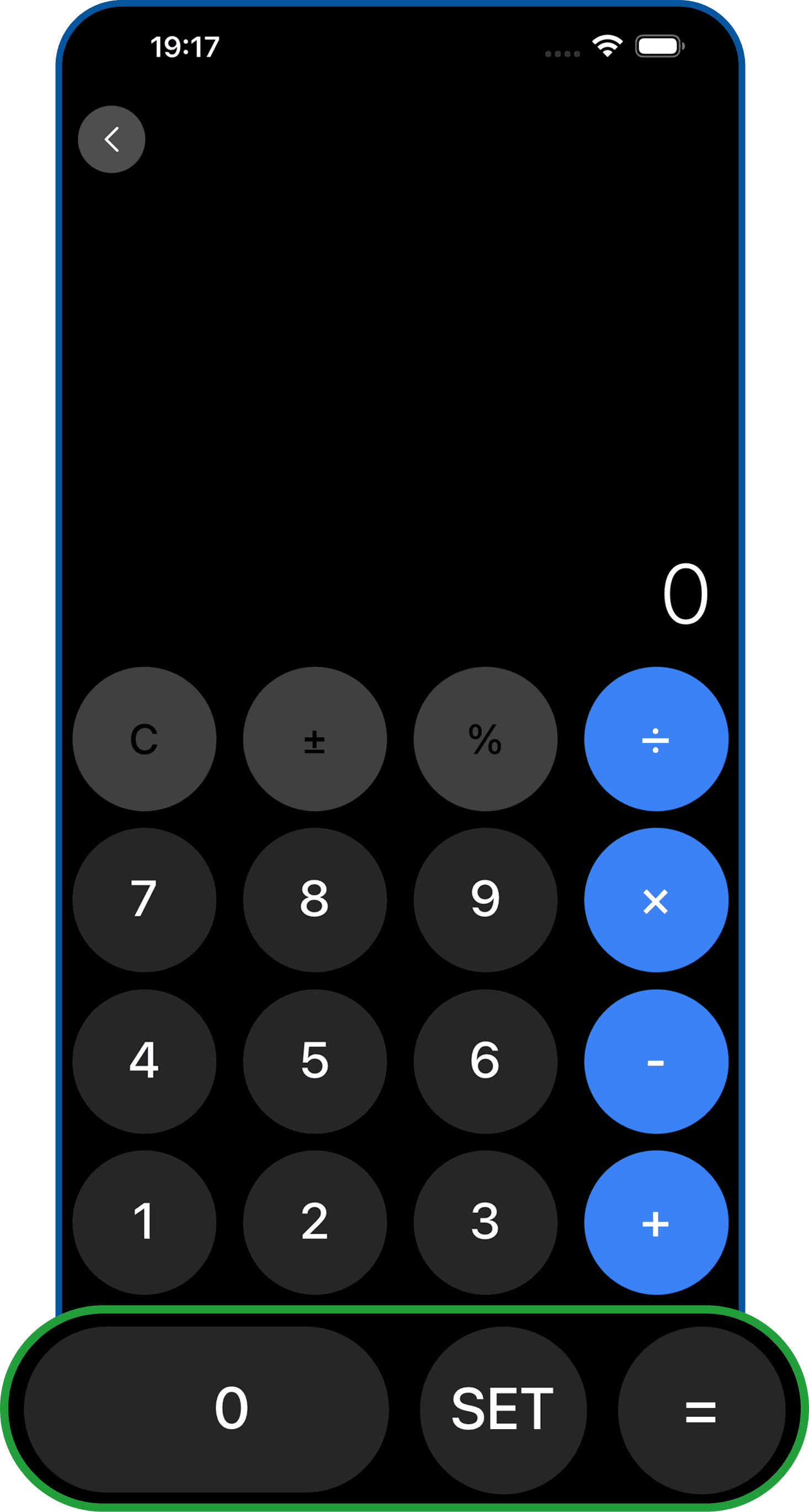Go back using the arrow button
This screenshot has height=1512, width=809.
coord(111,139)
